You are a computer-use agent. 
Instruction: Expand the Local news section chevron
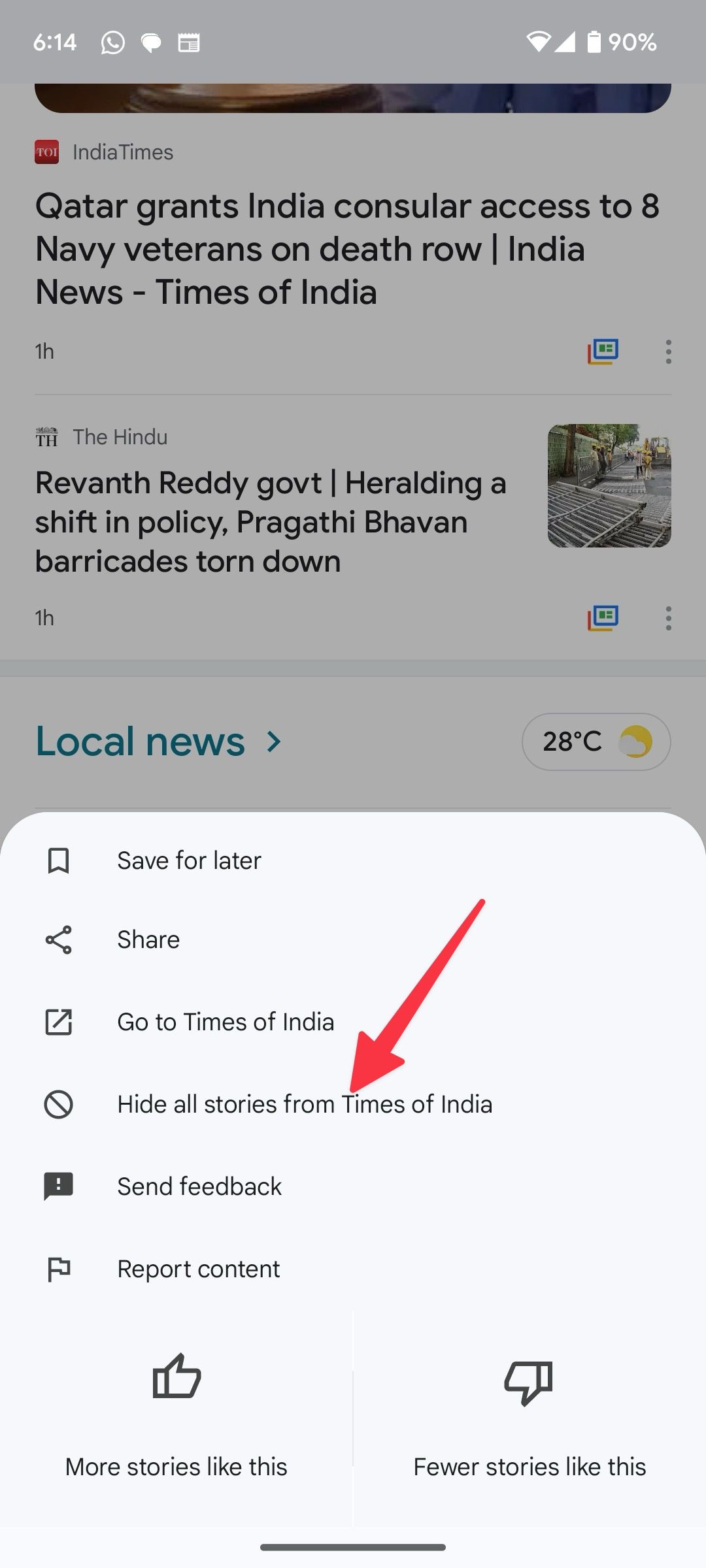[x=274, y=742]
